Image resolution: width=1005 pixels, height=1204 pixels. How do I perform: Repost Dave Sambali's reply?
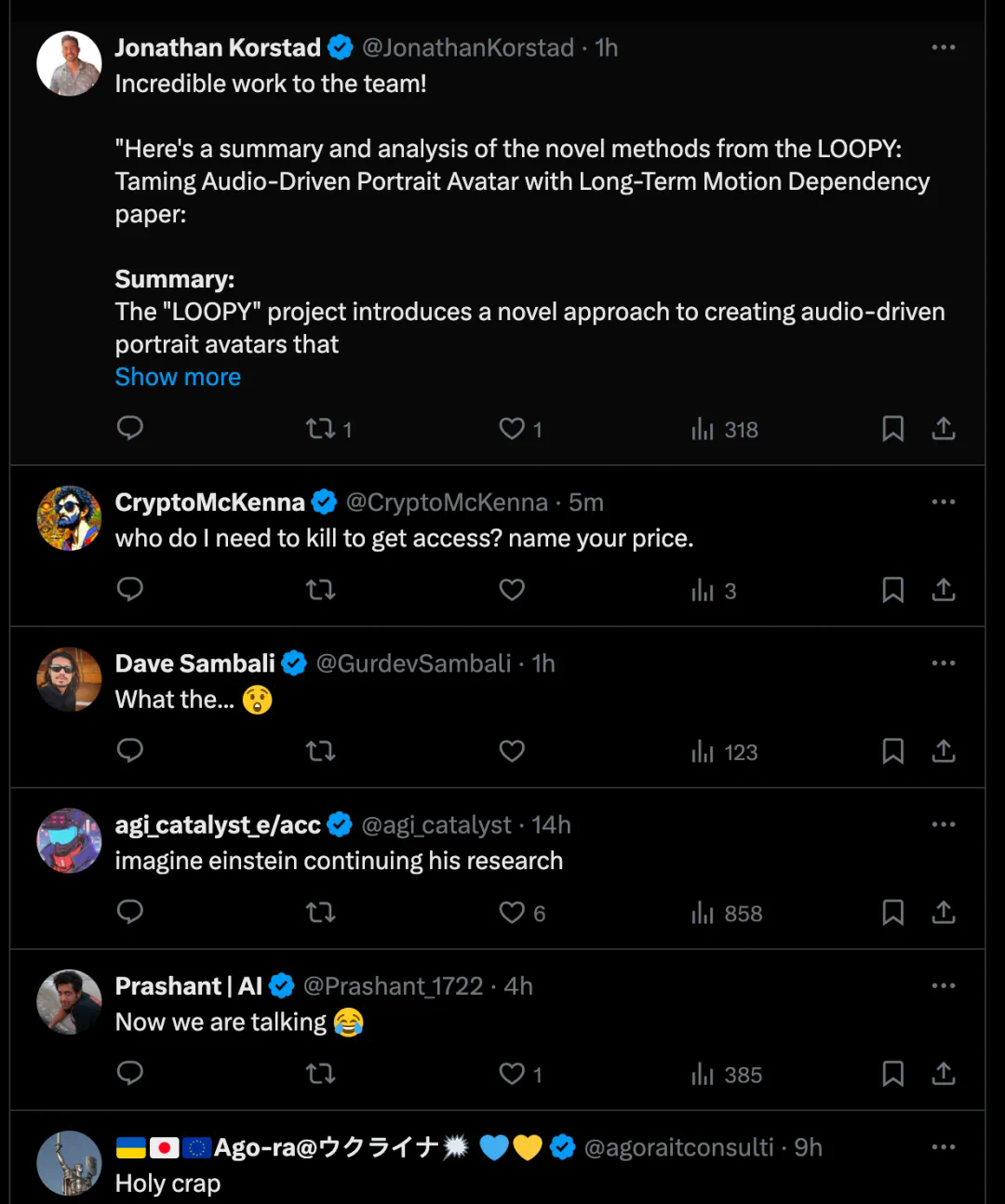tap(321, 751)
